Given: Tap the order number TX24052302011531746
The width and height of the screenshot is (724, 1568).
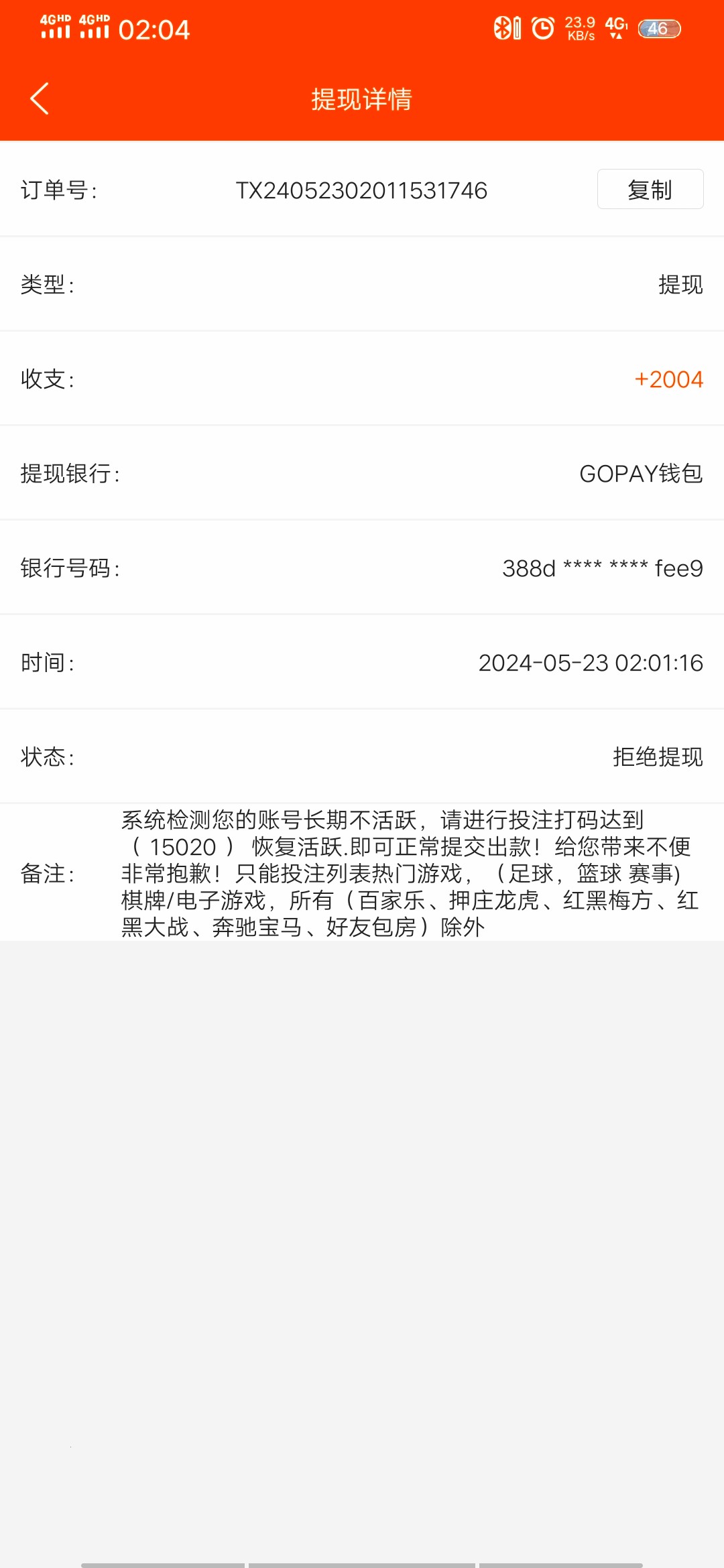Looking at the screenshot, I should [362, 190].
